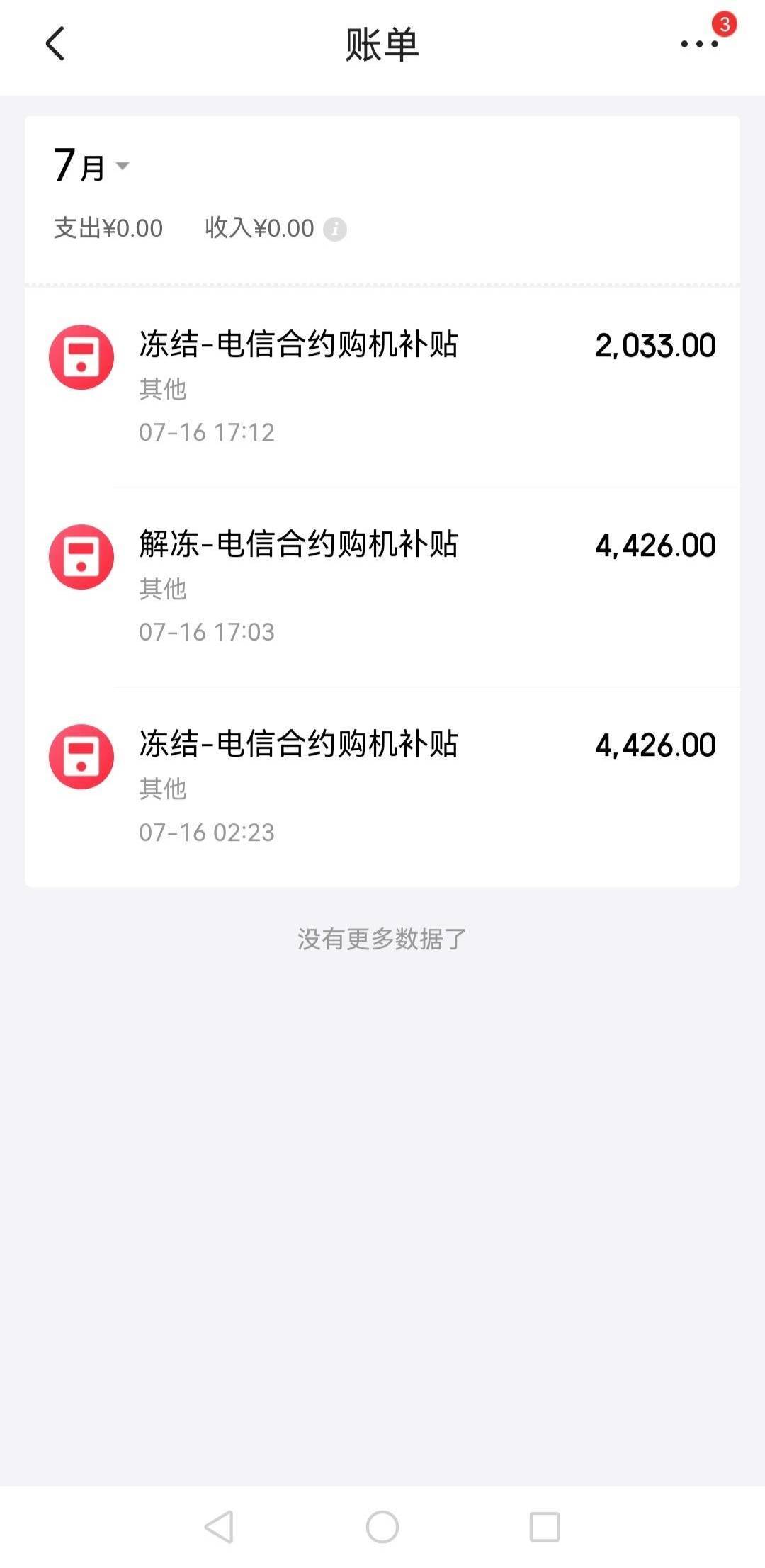The height and width of the screenshot is (1568, 765).
Task: Tap the info icon next to 收入
Action: [x=335, y=229]
